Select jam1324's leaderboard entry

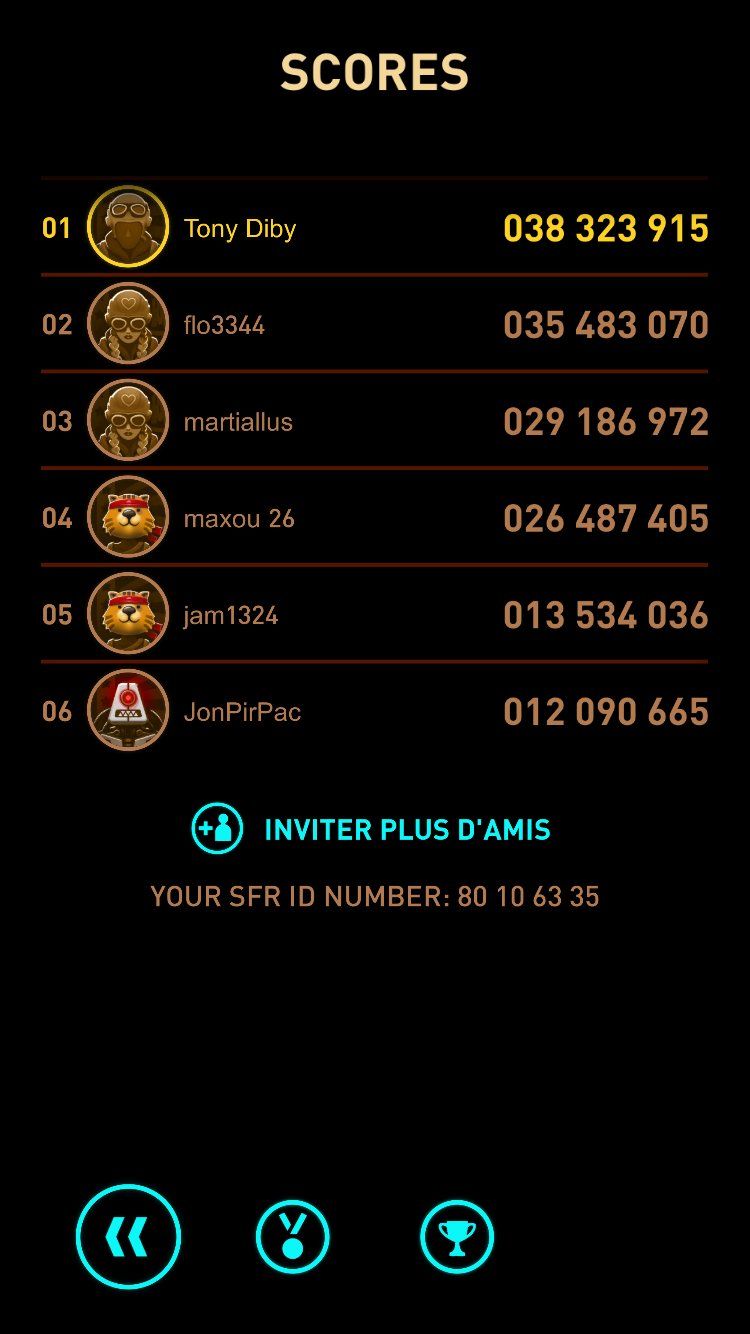[x=374, y=614]
